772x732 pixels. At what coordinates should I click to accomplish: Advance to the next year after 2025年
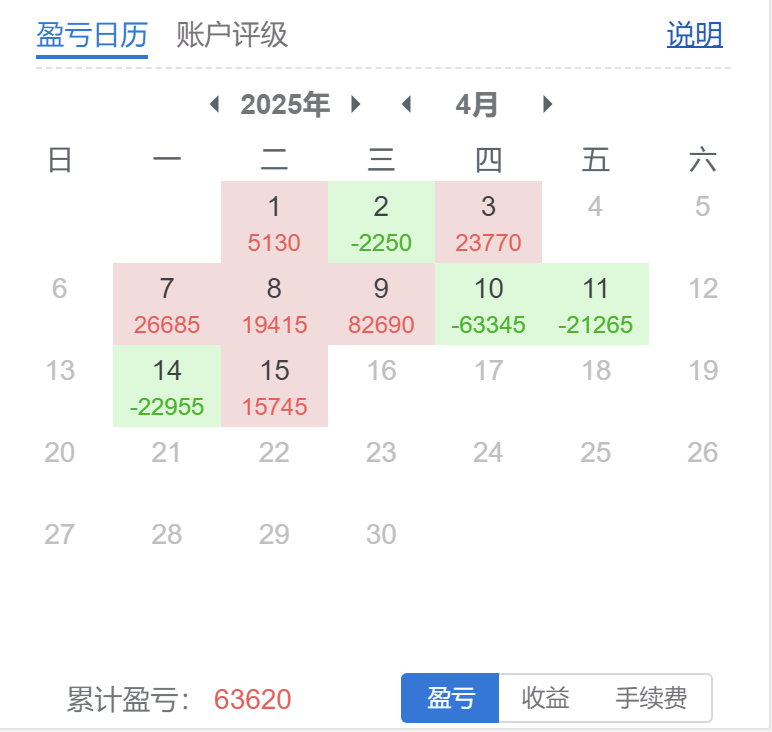point(356,104)
